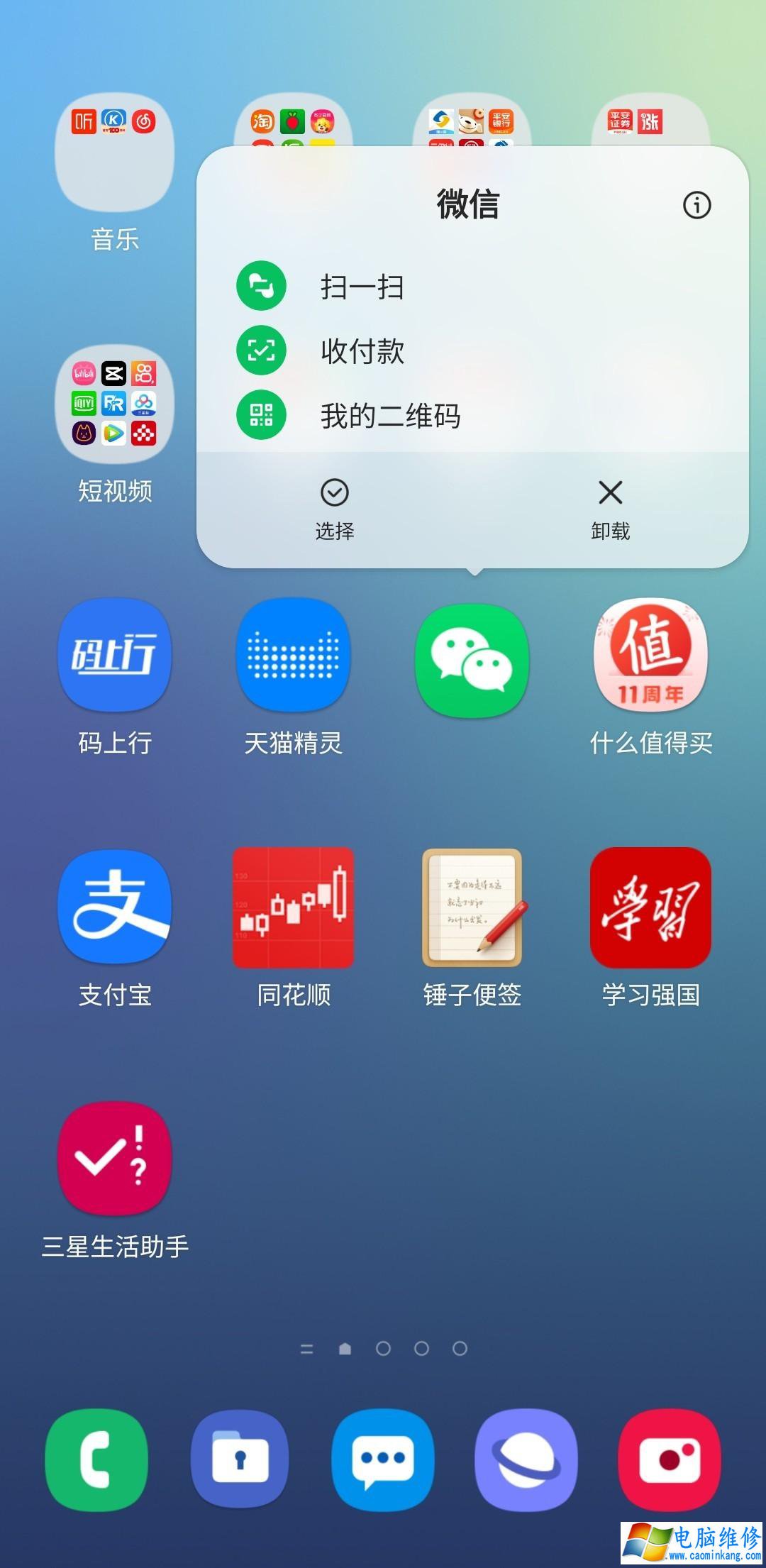Launch 天猫精灵 app
766x1568 pixels.
point(293,655)
